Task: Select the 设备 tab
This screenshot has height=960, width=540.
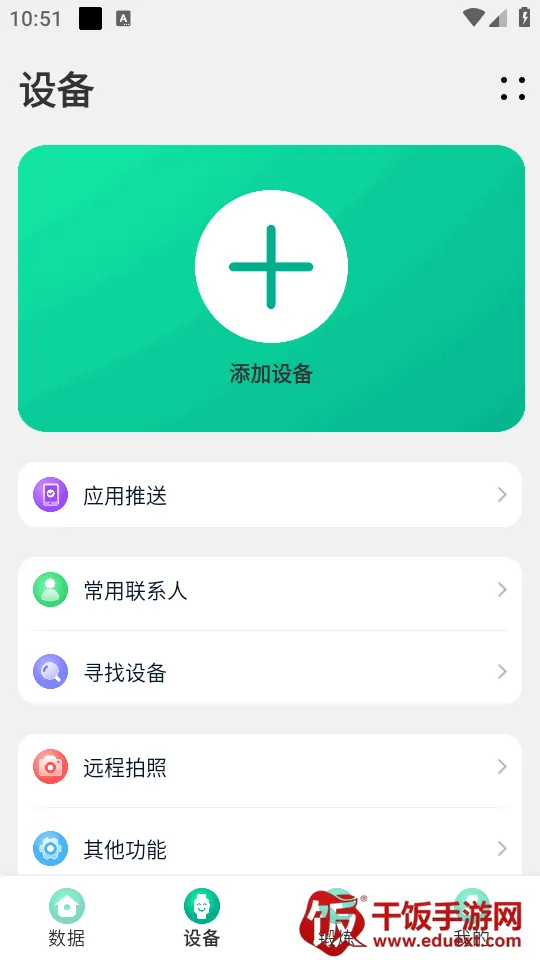Action: [x=201, y=918]
